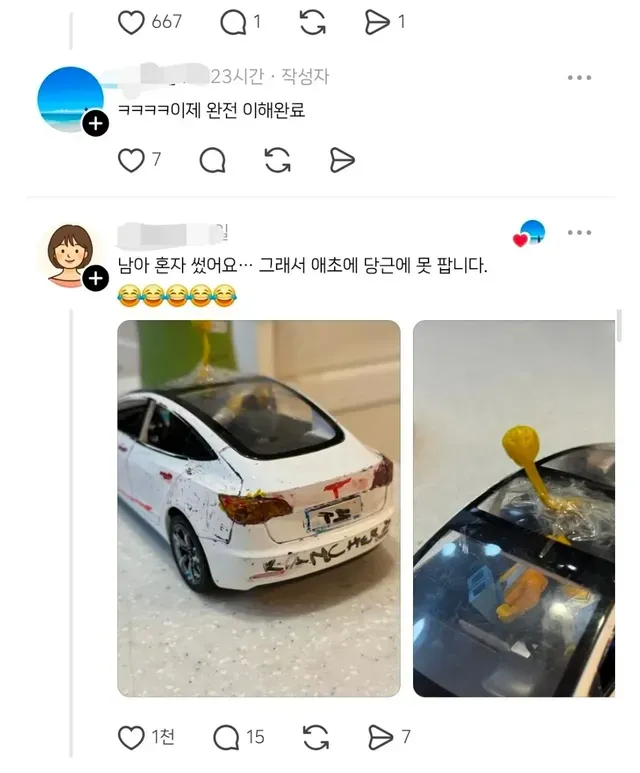Open the overflow menu on the 이해완료 reply

click(579, 78)
